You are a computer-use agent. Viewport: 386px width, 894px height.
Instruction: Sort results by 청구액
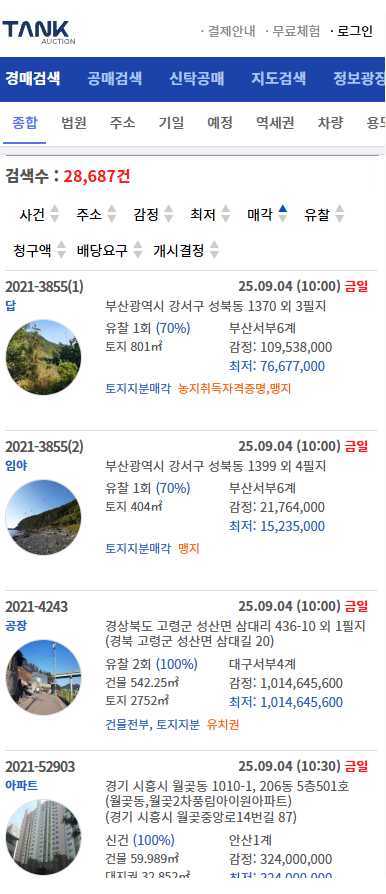coord(40,250)
